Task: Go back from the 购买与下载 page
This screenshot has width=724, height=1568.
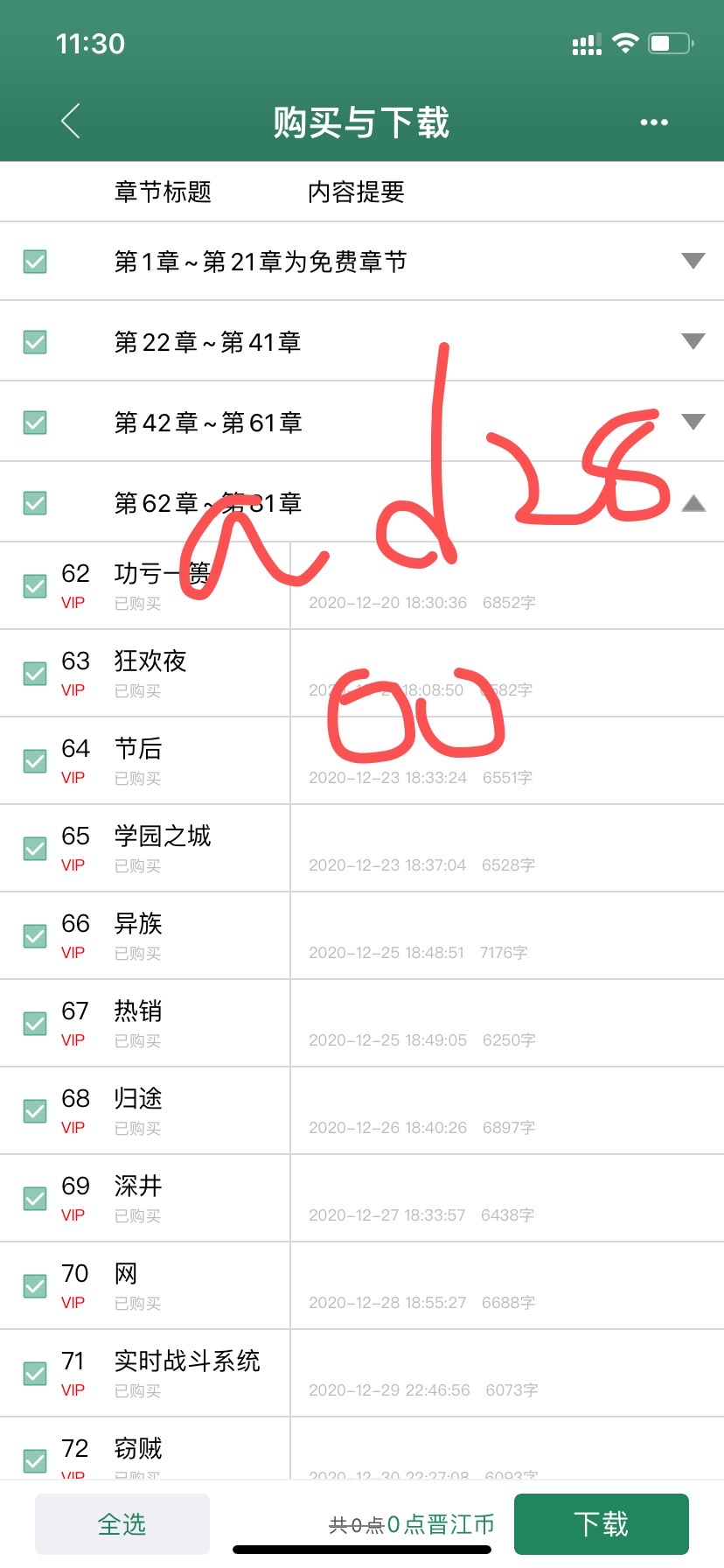Action: click(x=72, y=122)
